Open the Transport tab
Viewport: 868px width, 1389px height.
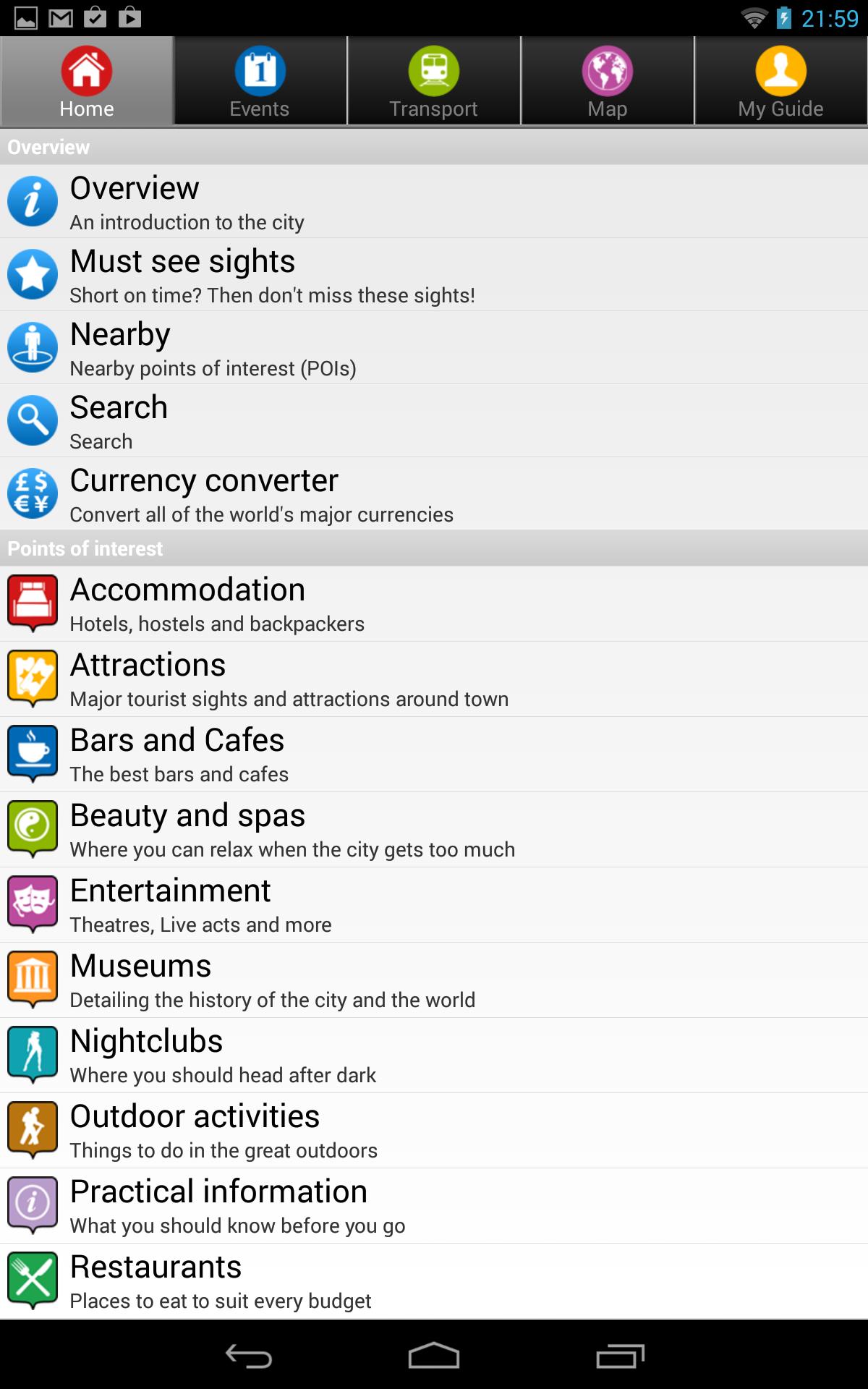point(433,82)
